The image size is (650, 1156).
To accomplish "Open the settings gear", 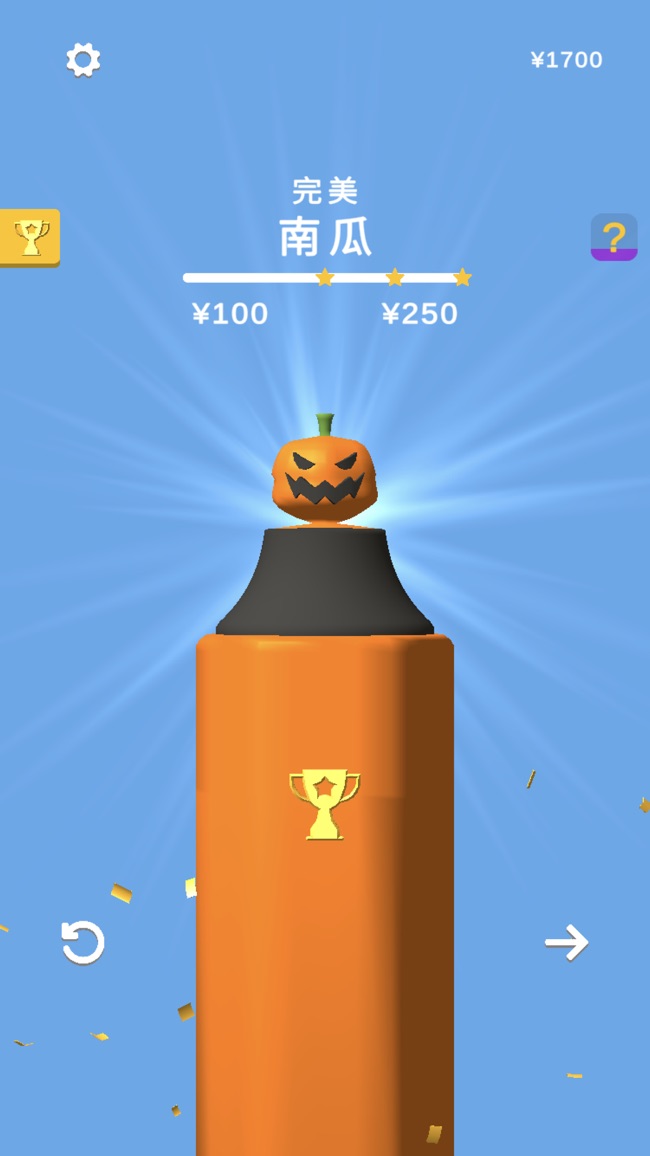I will (83, 60).
